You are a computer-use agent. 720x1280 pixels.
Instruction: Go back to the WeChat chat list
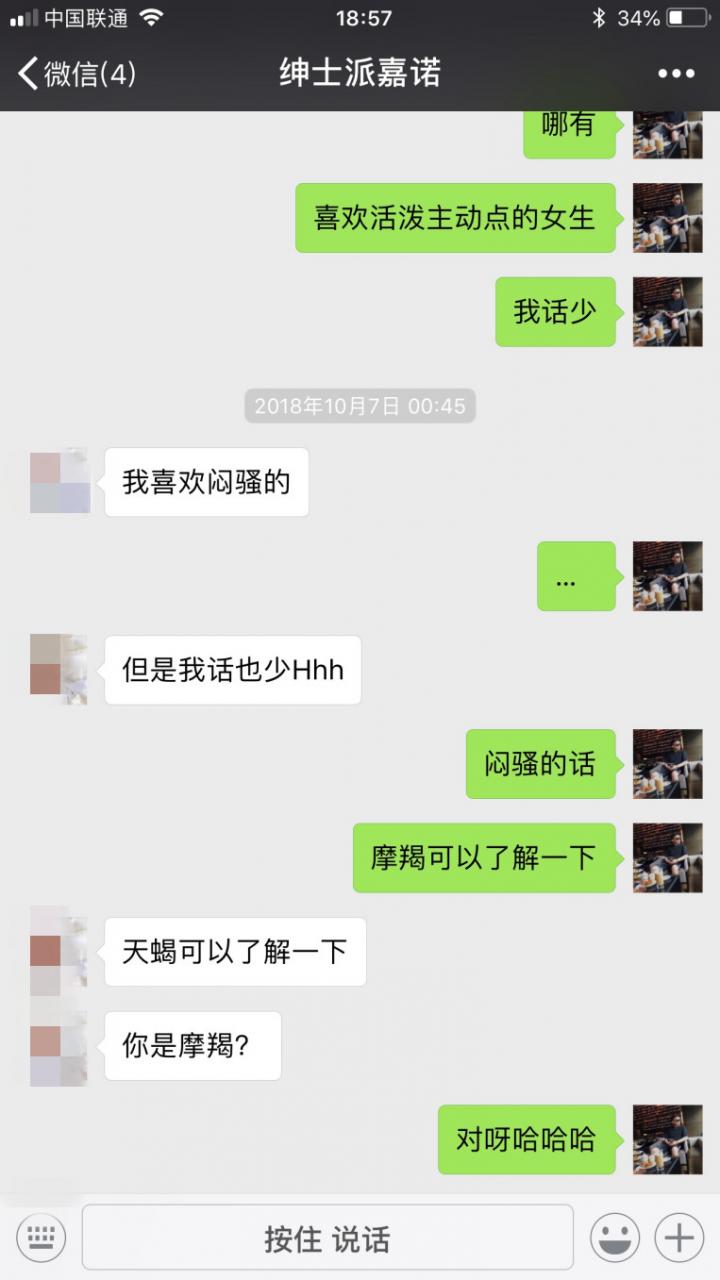coord(75,73)
